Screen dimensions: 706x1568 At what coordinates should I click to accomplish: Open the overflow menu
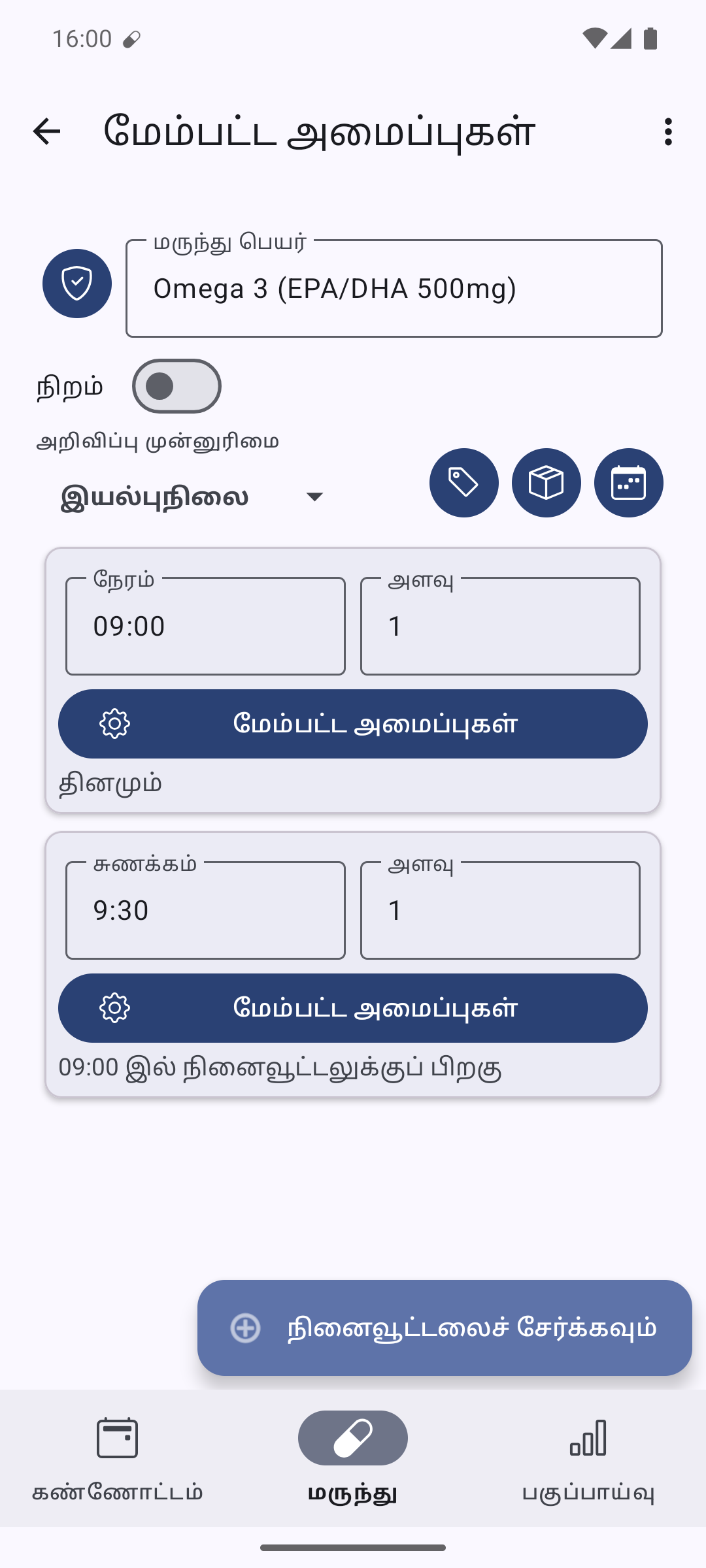pos(667,131)
